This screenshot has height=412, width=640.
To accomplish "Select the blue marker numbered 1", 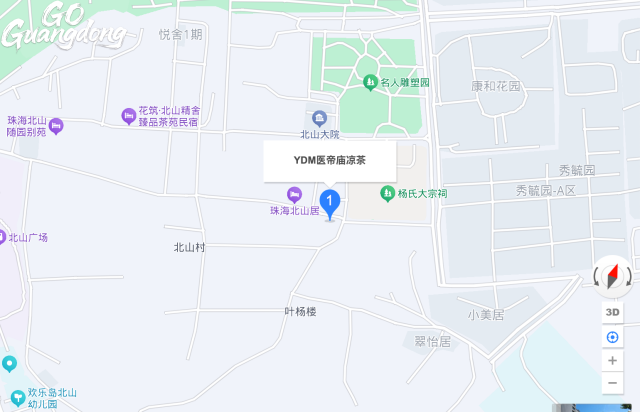I will tap(330, 204).
